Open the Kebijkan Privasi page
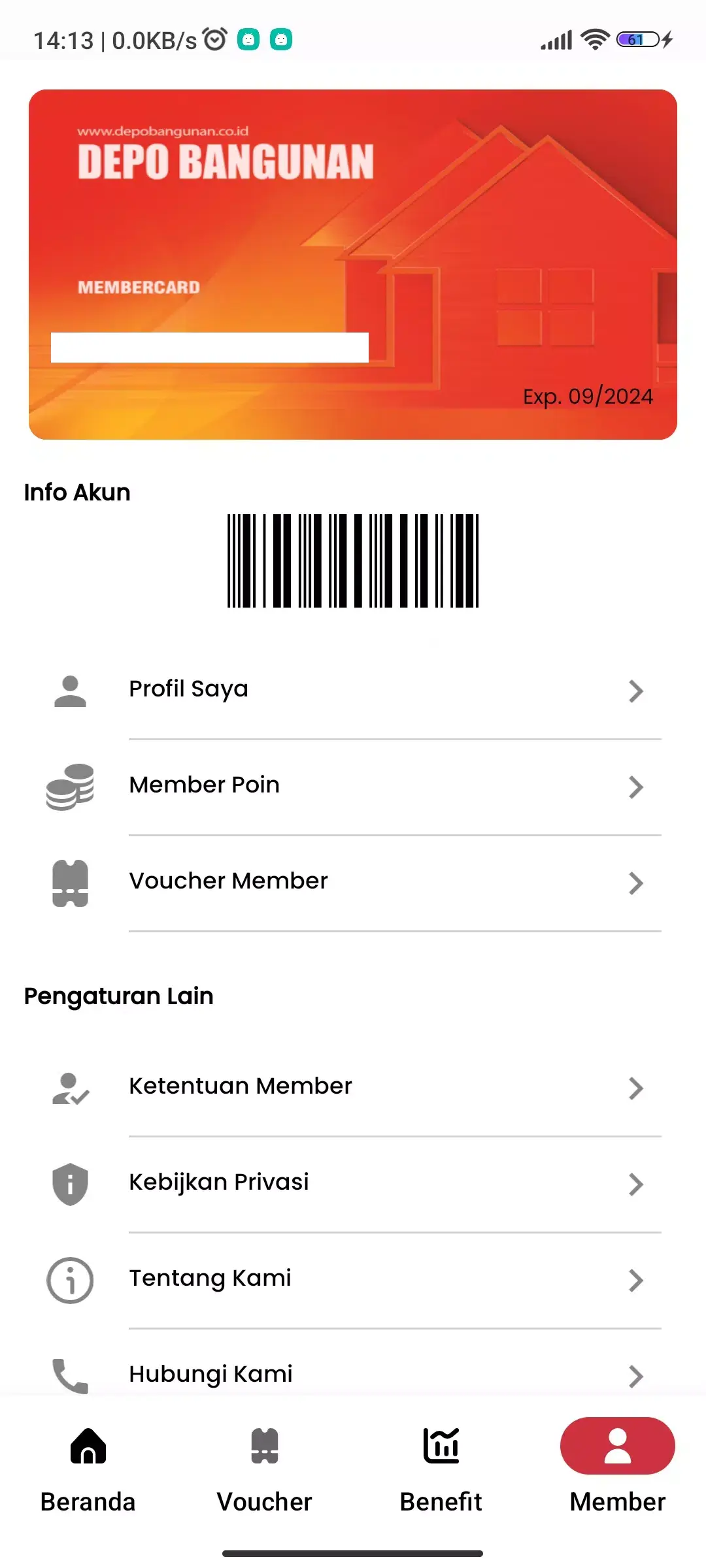The height and width of the screenshot is (1568, 706). point(353,1183)
